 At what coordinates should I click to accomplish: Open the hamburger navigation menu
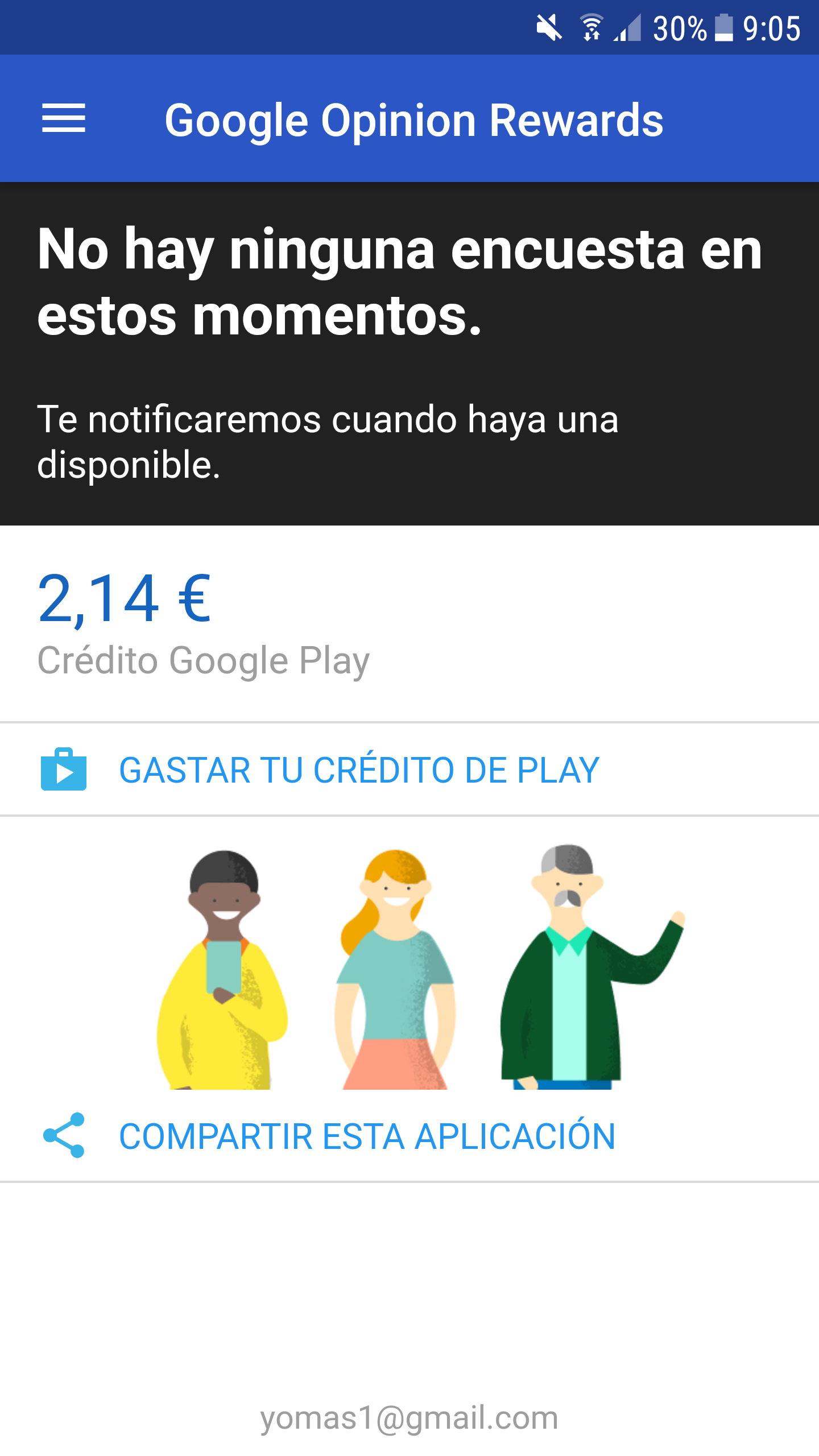pyautogui.click(x=64, y=118)
